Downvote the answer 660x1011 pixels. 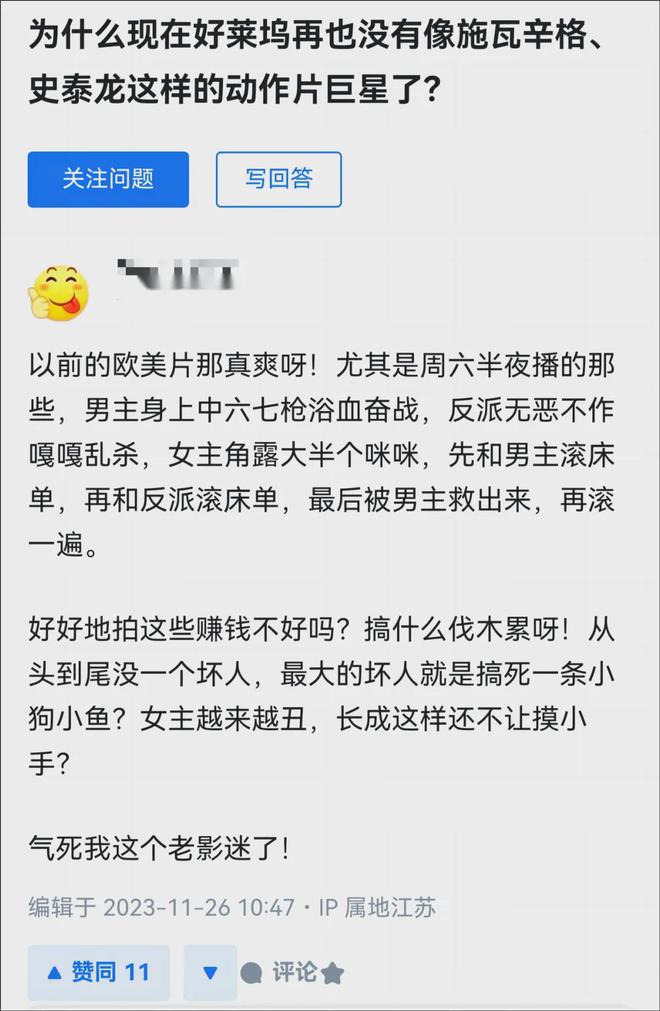[210, 972]
